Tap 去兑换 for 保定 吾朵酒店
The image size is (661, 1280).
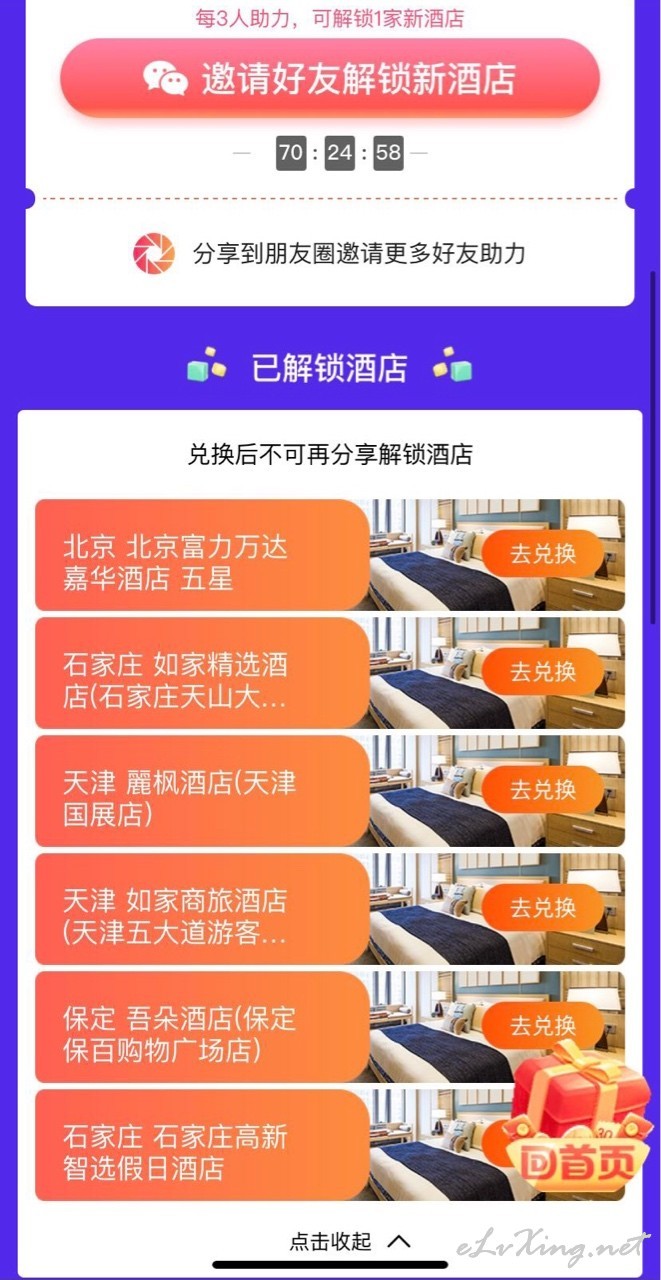543,1026
